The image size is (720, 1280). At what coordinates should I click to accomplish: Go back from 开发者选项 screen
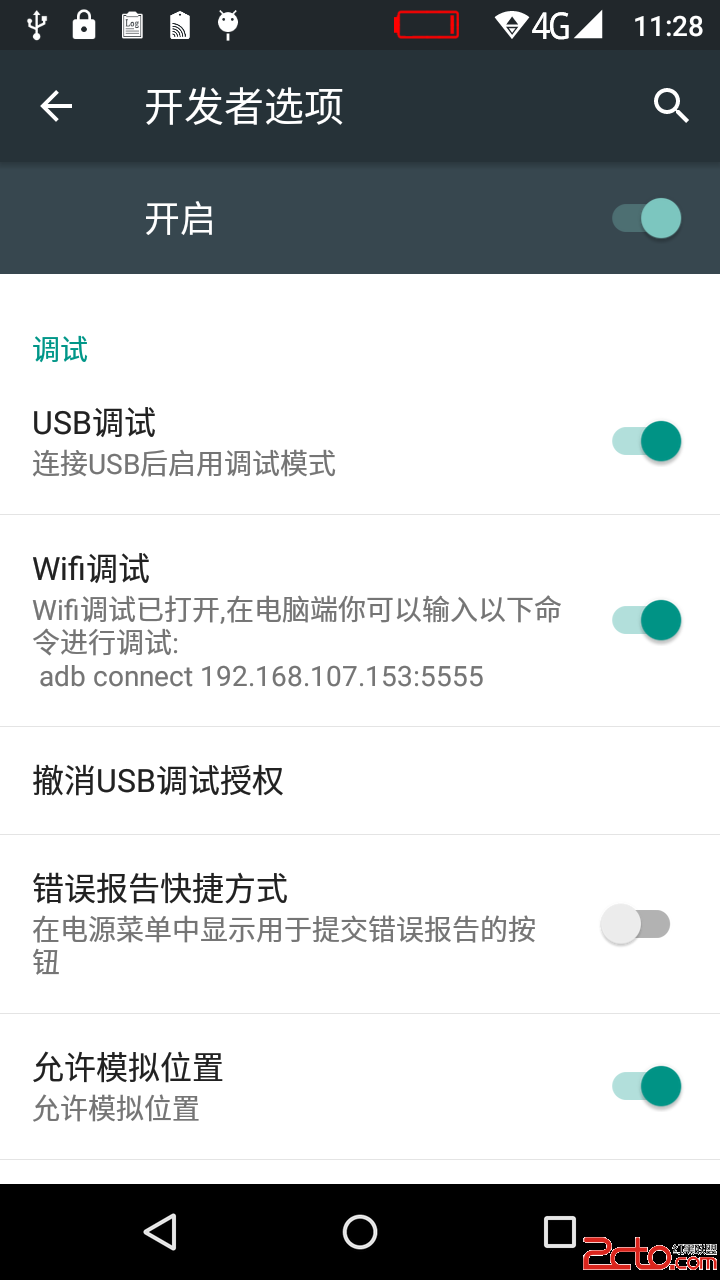point(56,106)
